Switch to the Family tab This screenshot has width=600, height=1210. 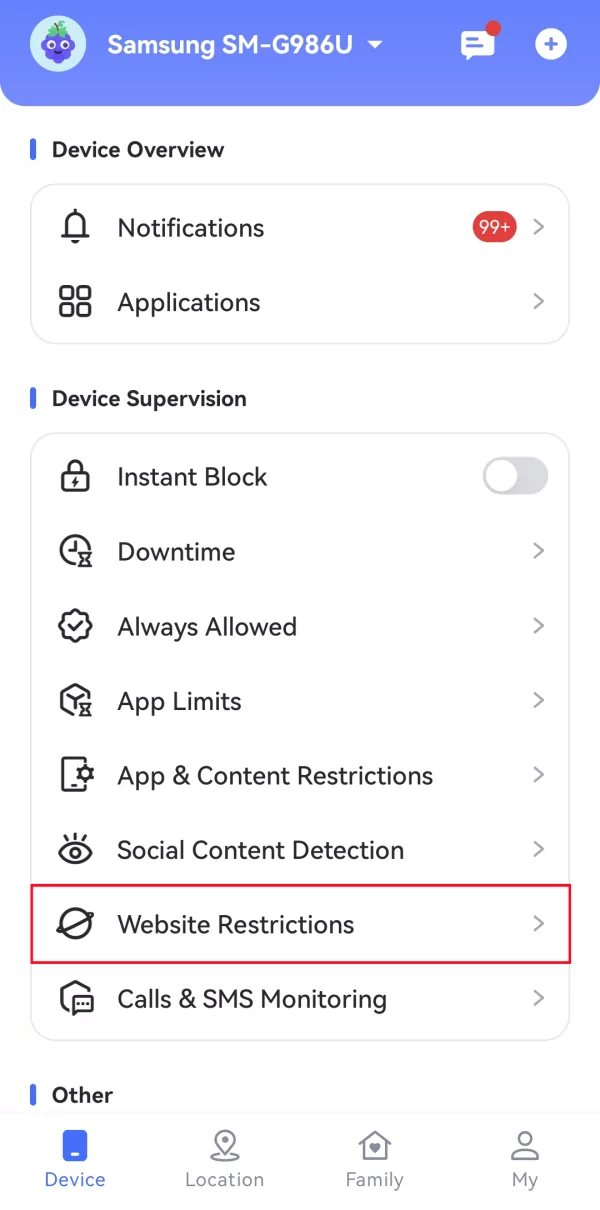tap(374, 1160)
